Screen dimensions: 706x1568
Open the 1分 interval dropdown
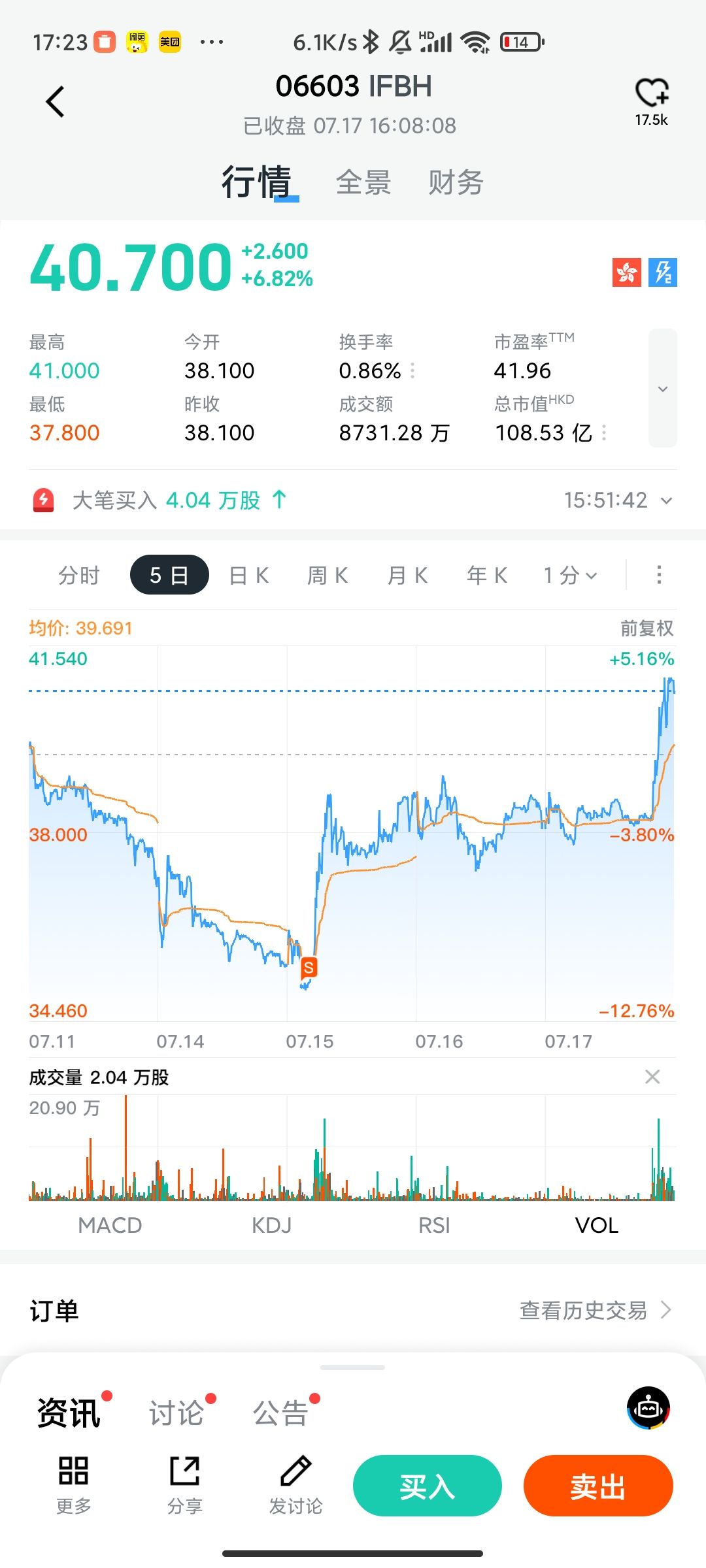tap(570, 576)
